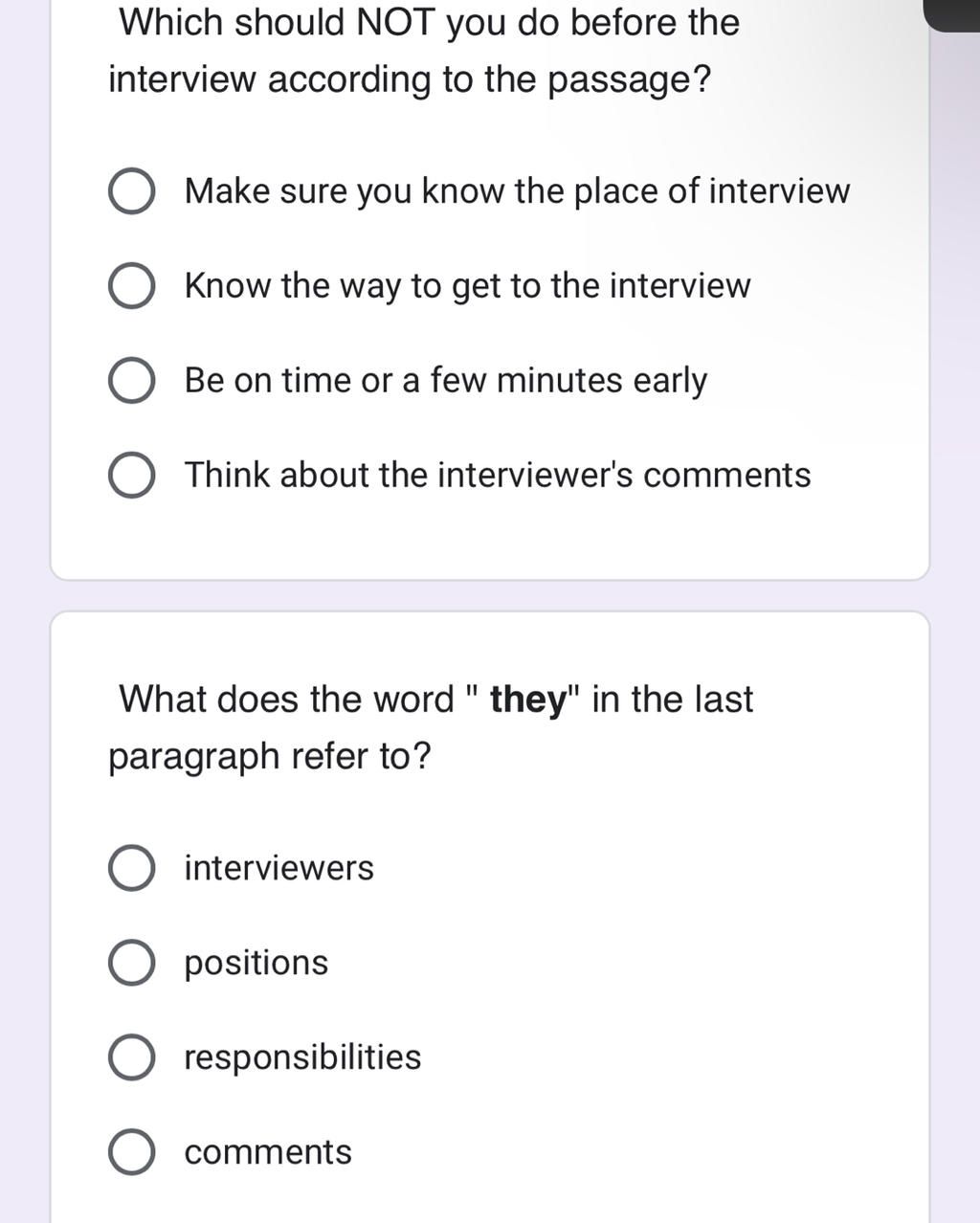Image resolution: width=980 pixels, height=1223 pixels.
Task: Click the "positions" option label text
Action: click(255, 963)
